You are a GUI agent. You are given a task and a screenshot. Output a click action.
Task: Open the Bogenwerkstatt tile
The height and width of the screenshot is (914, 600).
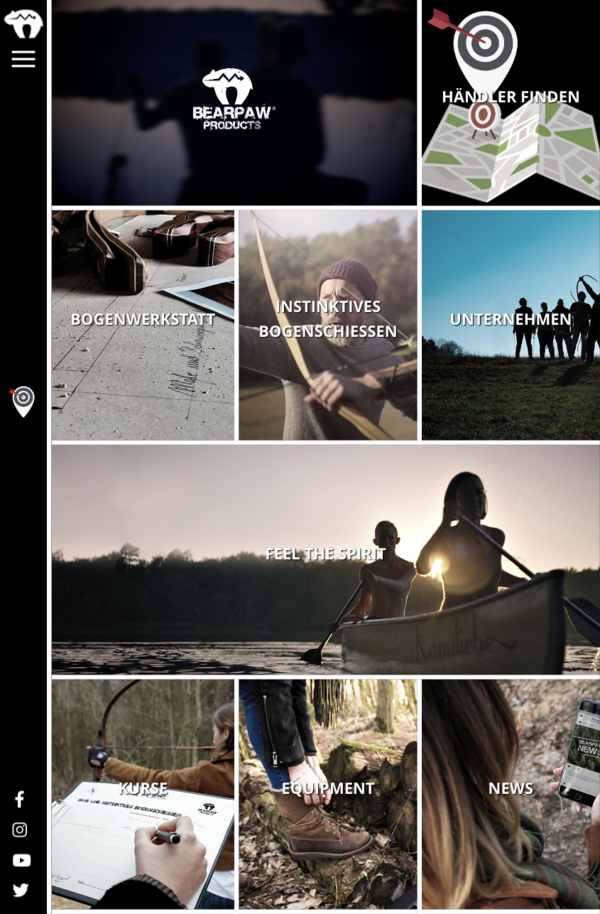coord(143,324)
